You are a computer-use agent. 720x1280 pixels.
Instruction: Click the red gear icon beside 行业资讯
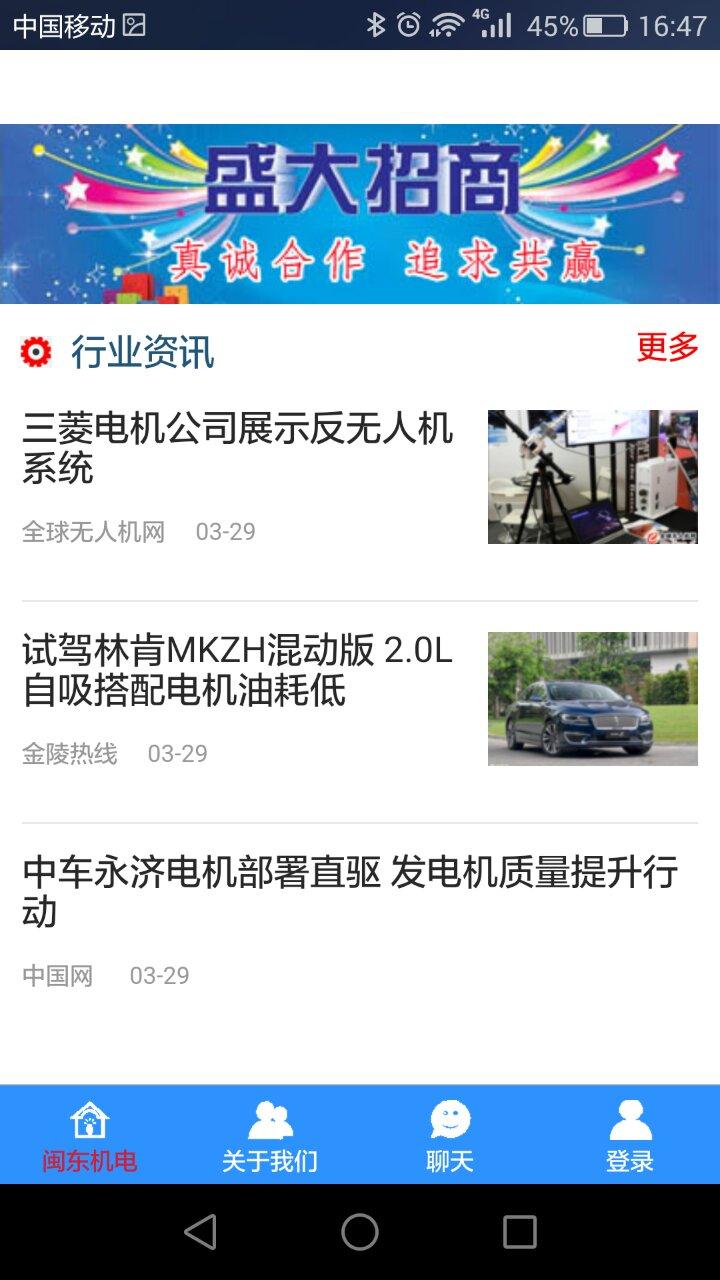[36, 350]
